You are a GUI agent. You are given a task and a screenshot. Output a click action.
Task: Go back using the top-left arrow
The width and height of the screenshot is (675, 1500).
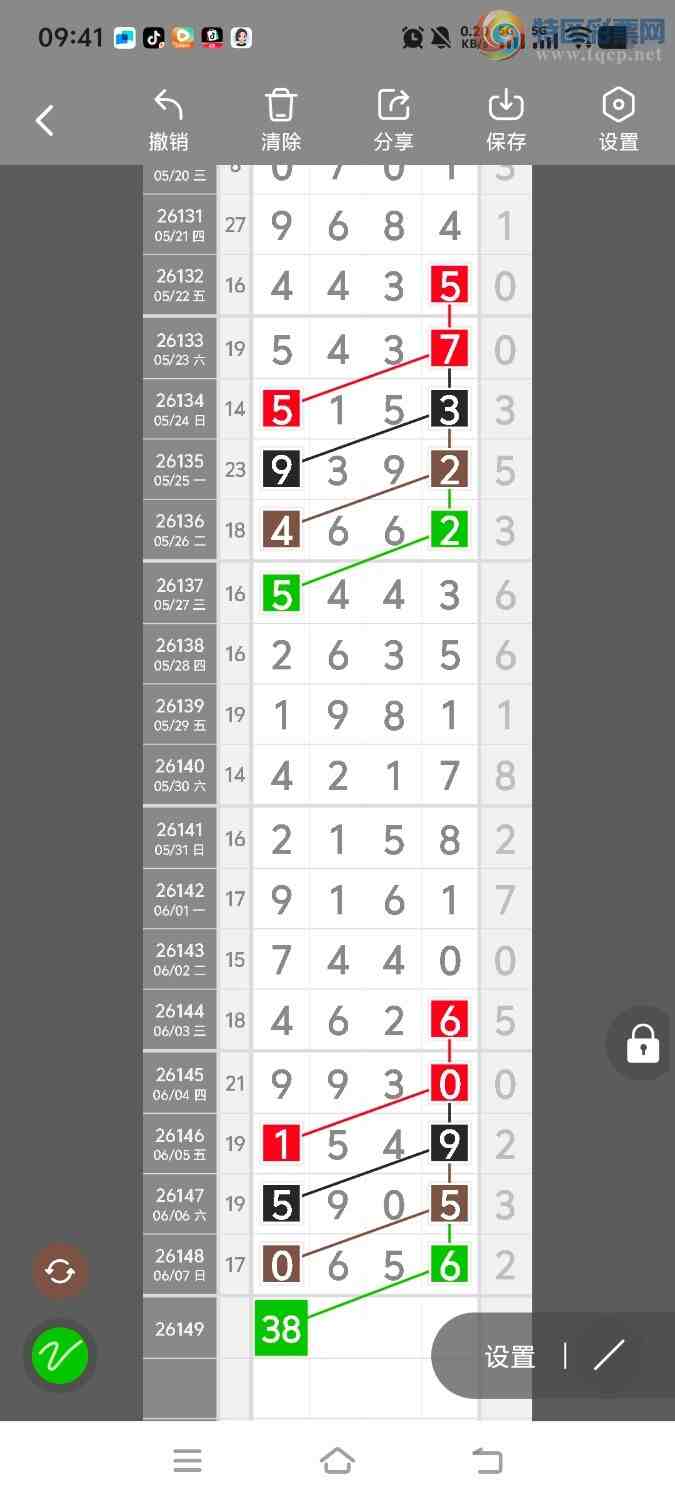[45, 121]
